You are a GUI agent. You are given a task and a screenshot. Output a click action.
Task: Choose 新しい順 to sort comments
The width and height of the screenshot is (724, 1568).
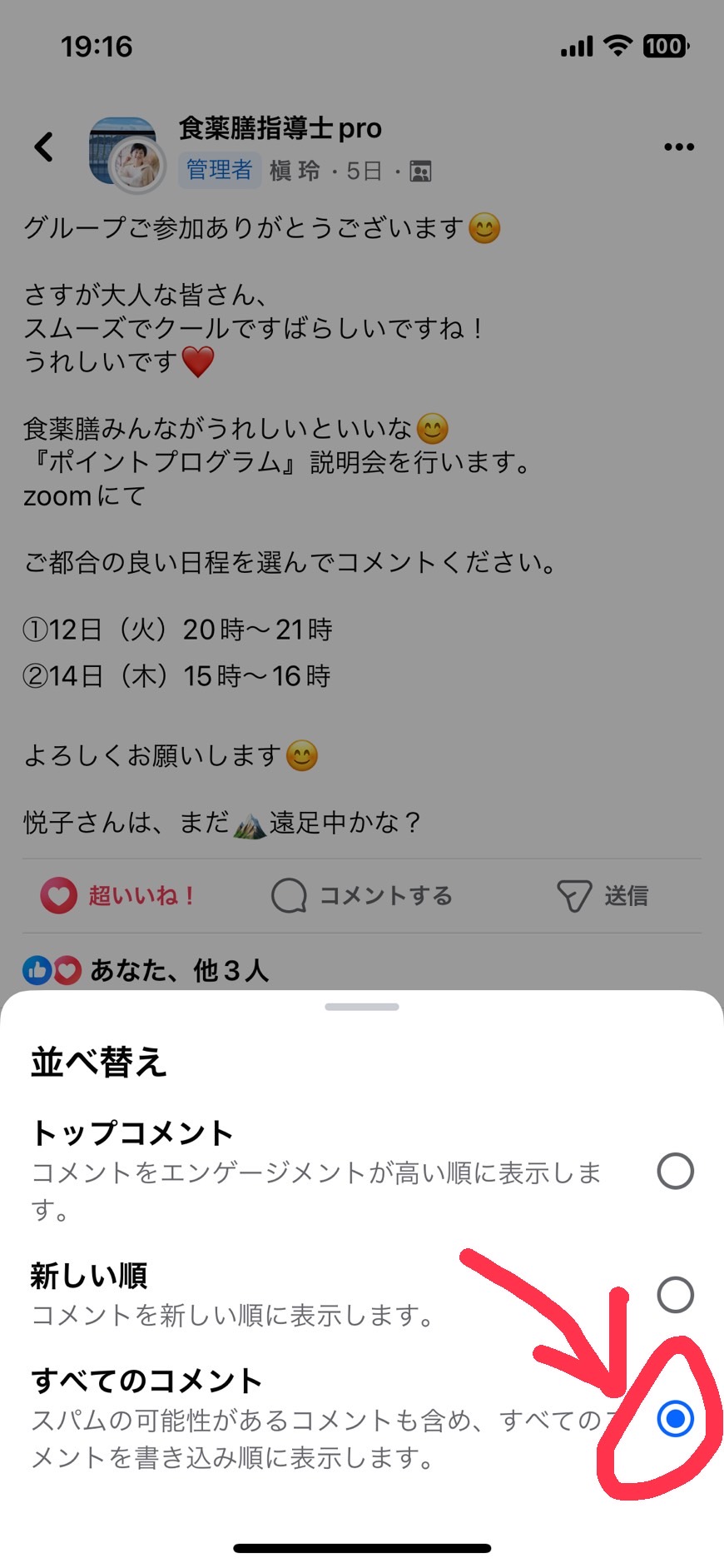pos(362,1295)
